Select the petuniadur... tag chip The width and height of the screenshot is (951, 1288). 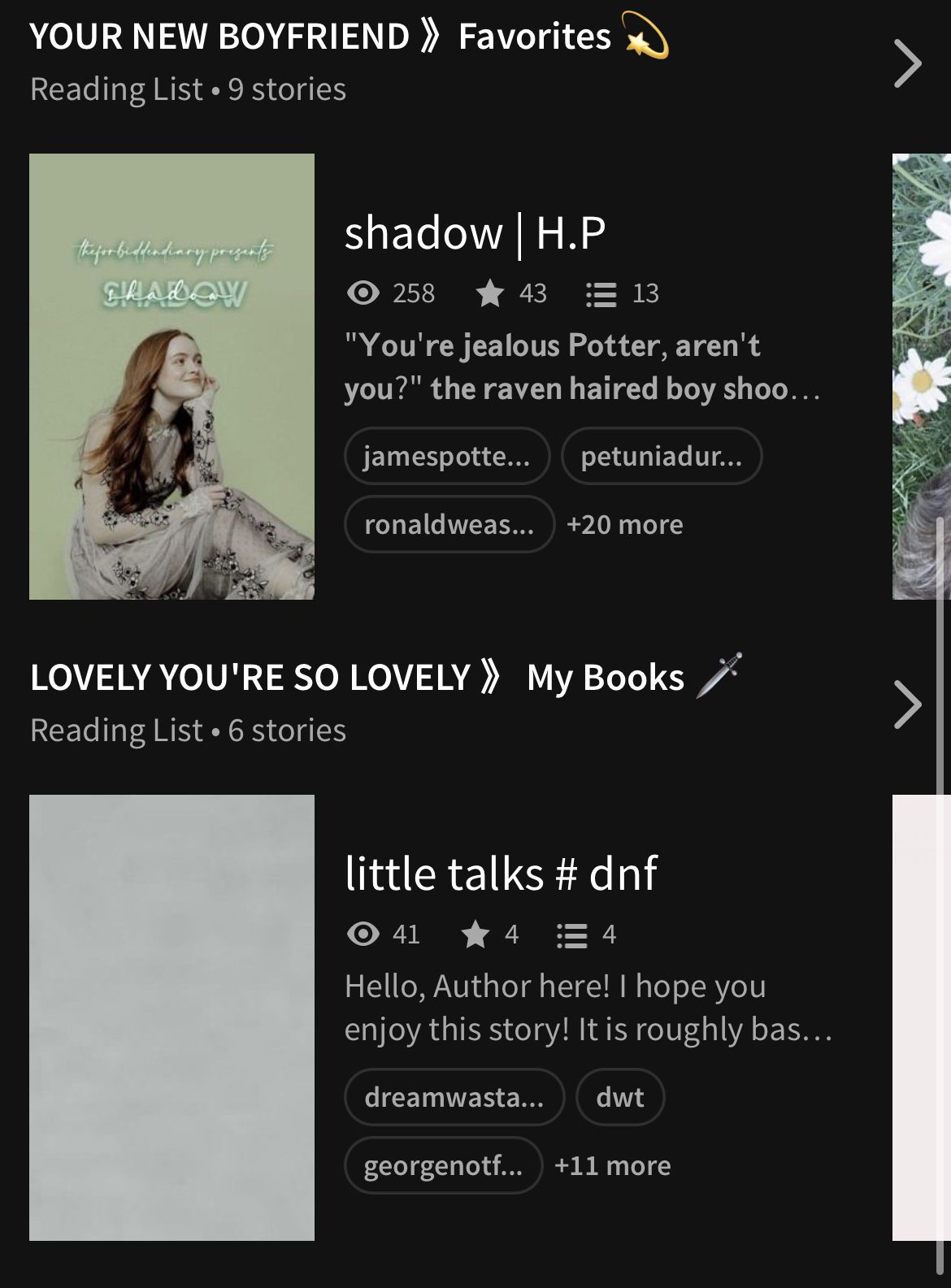coord(661,456)
